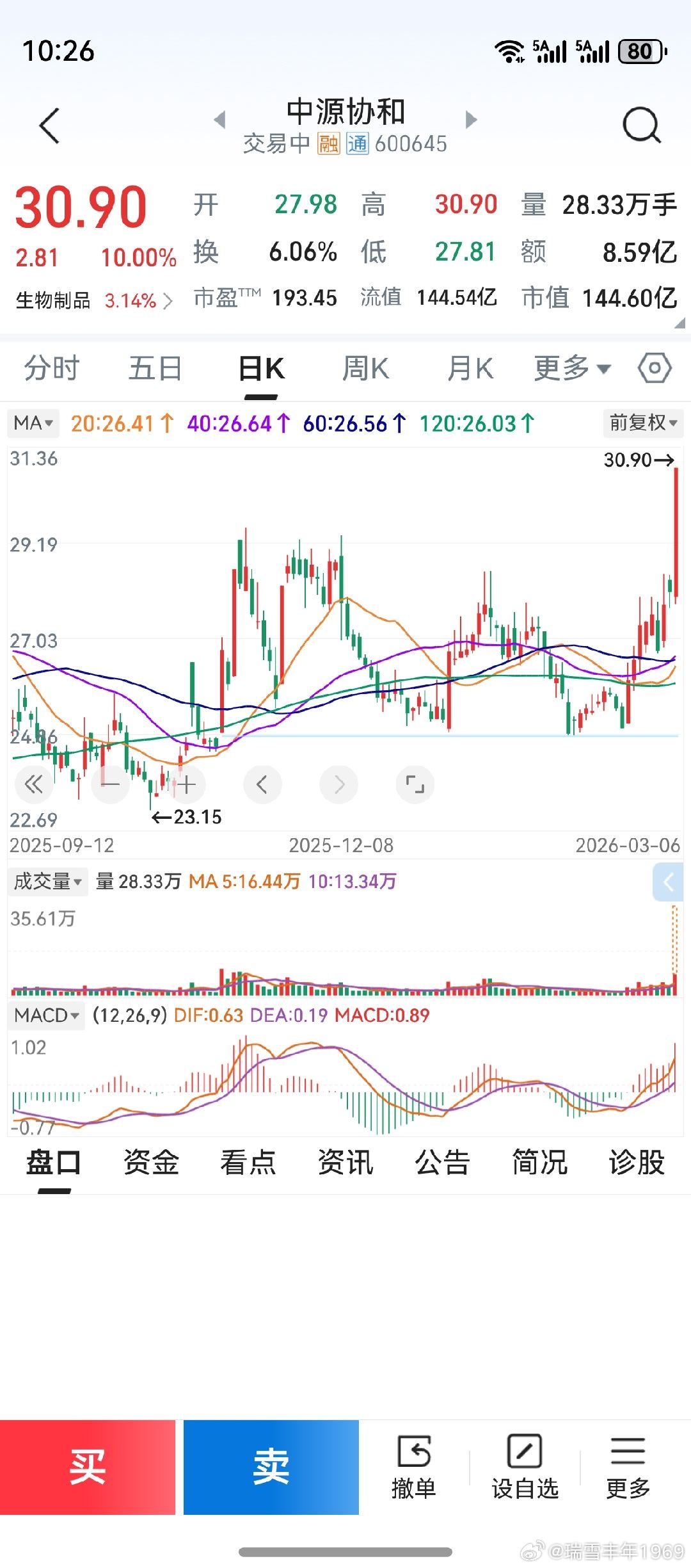Open the search icon

coord(640,125)
